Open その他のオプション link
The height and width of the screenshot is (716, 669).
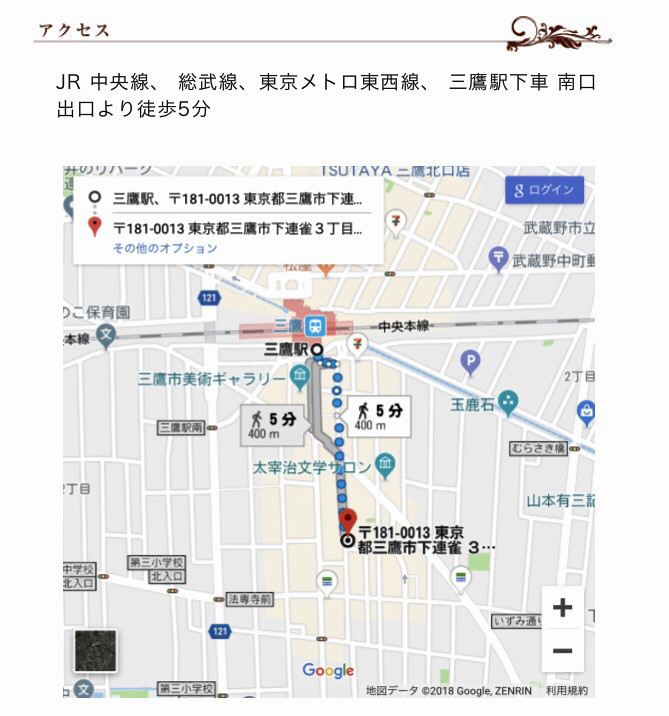tap(164, 248)
